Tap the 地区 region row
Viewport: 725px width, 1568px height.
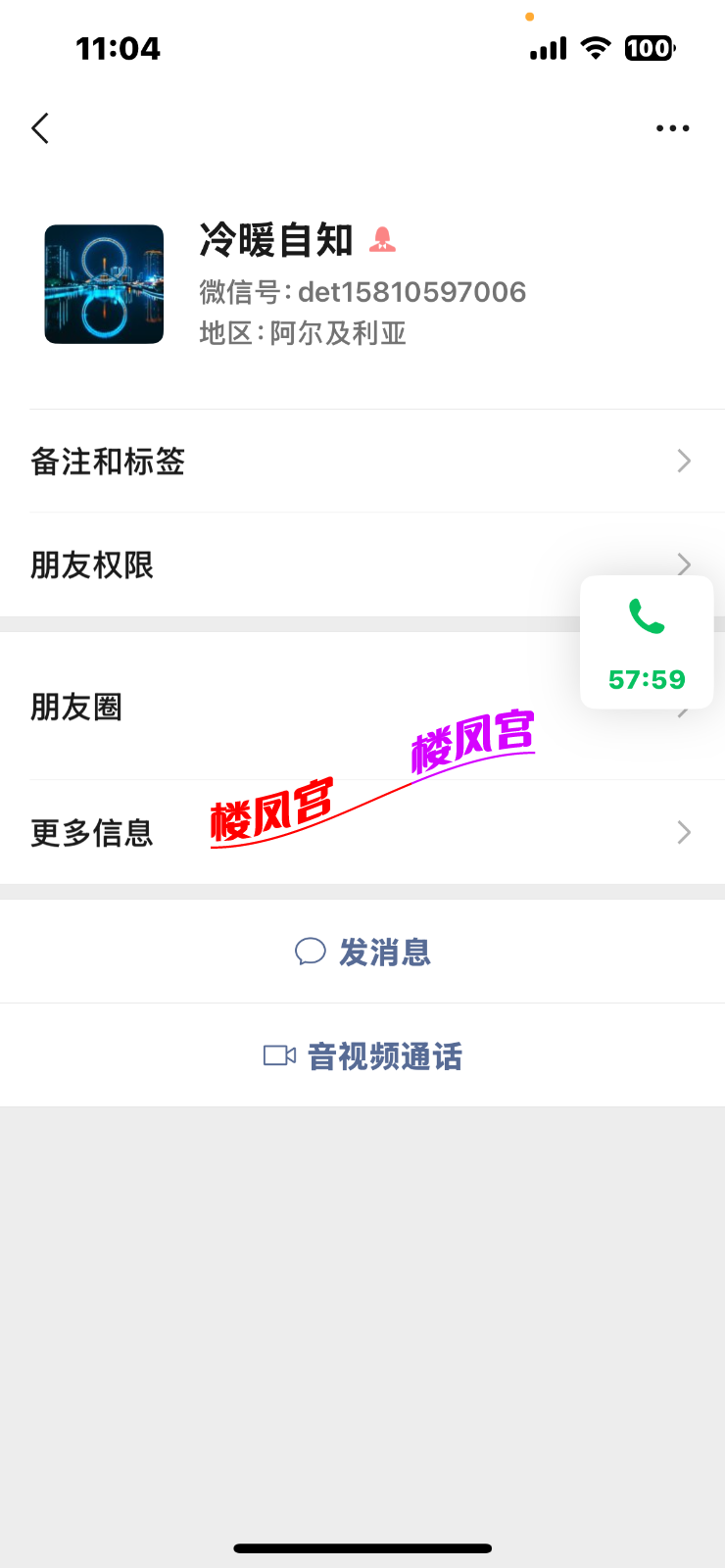(304, 333)
